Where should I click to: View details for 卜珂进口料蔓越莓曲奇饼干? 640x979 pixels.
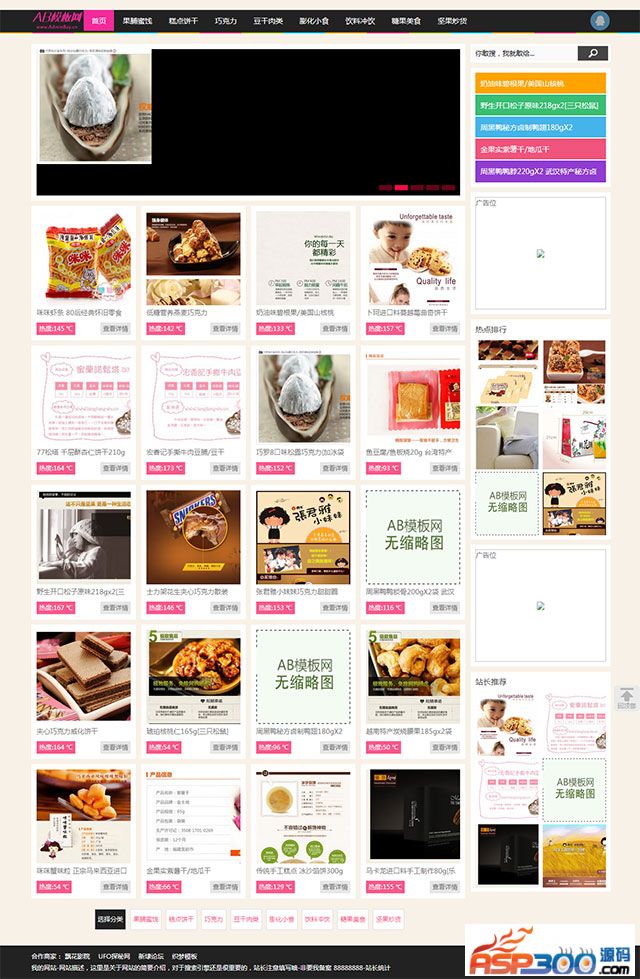pos(445,328)
